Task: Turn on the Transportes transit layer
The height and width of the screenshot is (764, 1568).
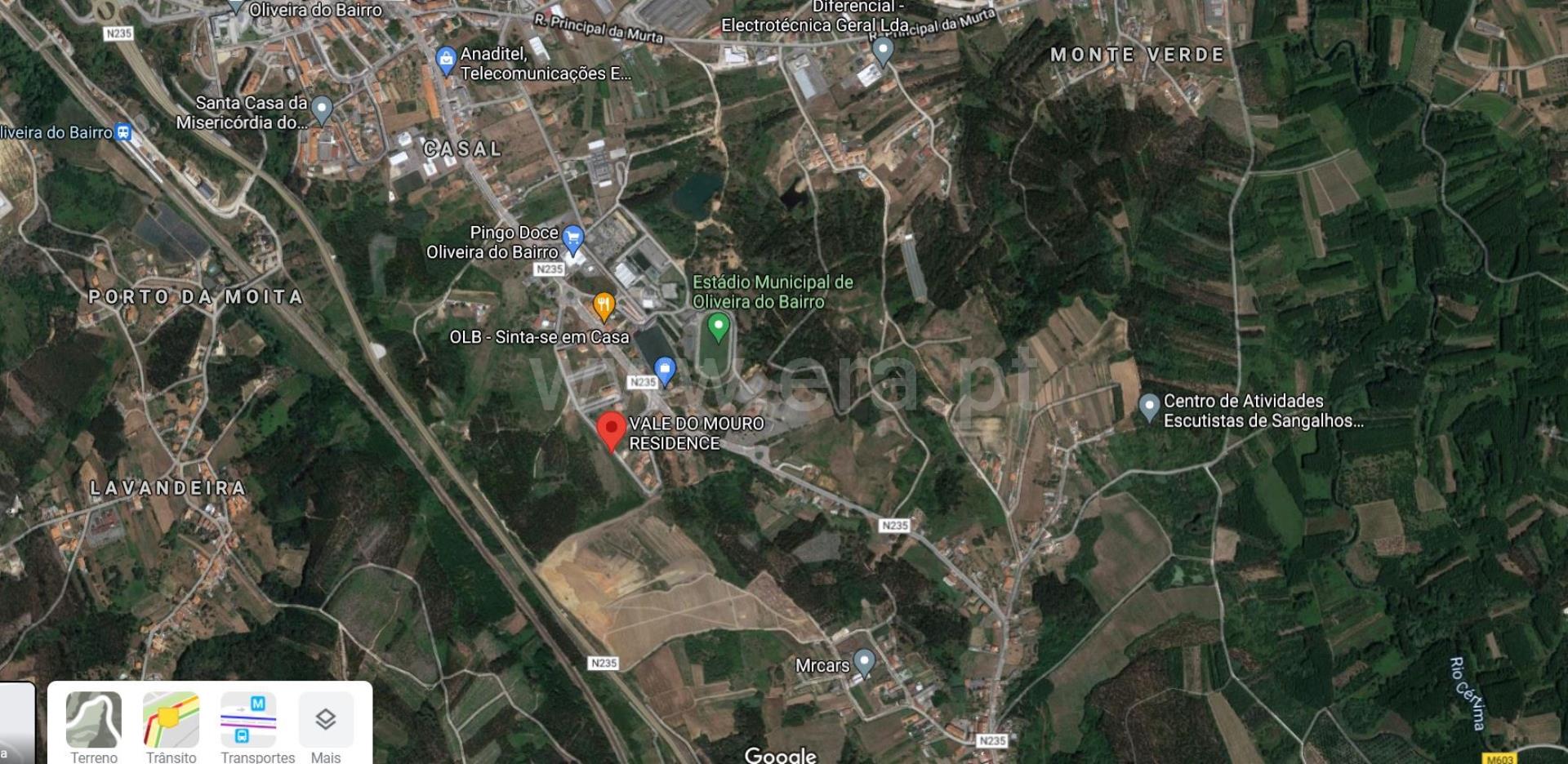Action: click(x=247, y=721)
